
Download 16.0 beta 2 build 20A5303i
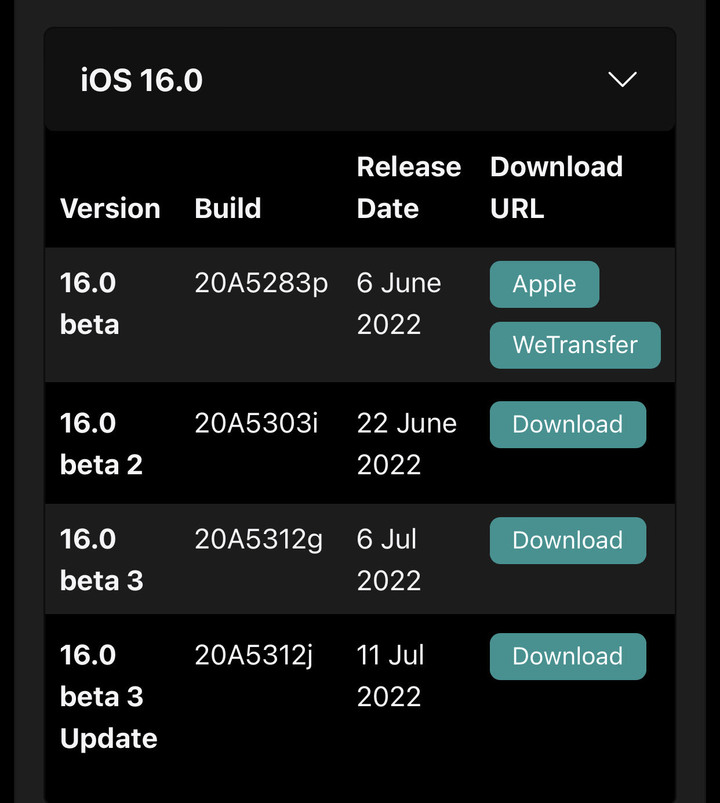pyautogui.click(x=568, y=425)
